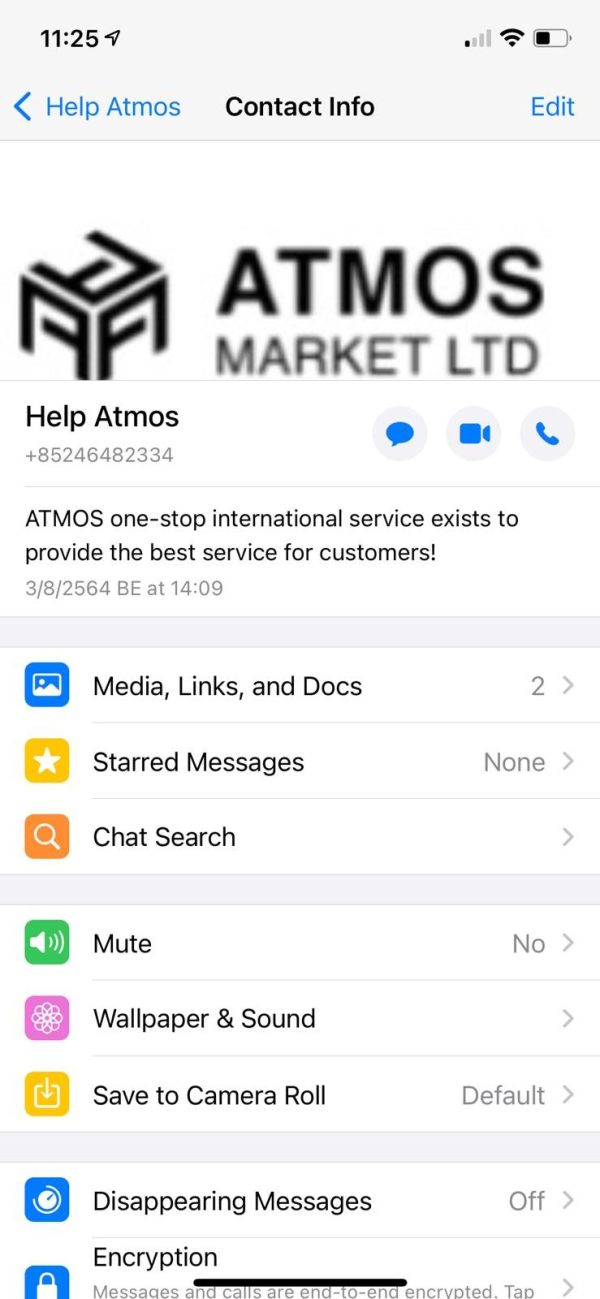Go back to Help Atmos chat
Viewport: 600px width, 1299px height.
(97, 106)
